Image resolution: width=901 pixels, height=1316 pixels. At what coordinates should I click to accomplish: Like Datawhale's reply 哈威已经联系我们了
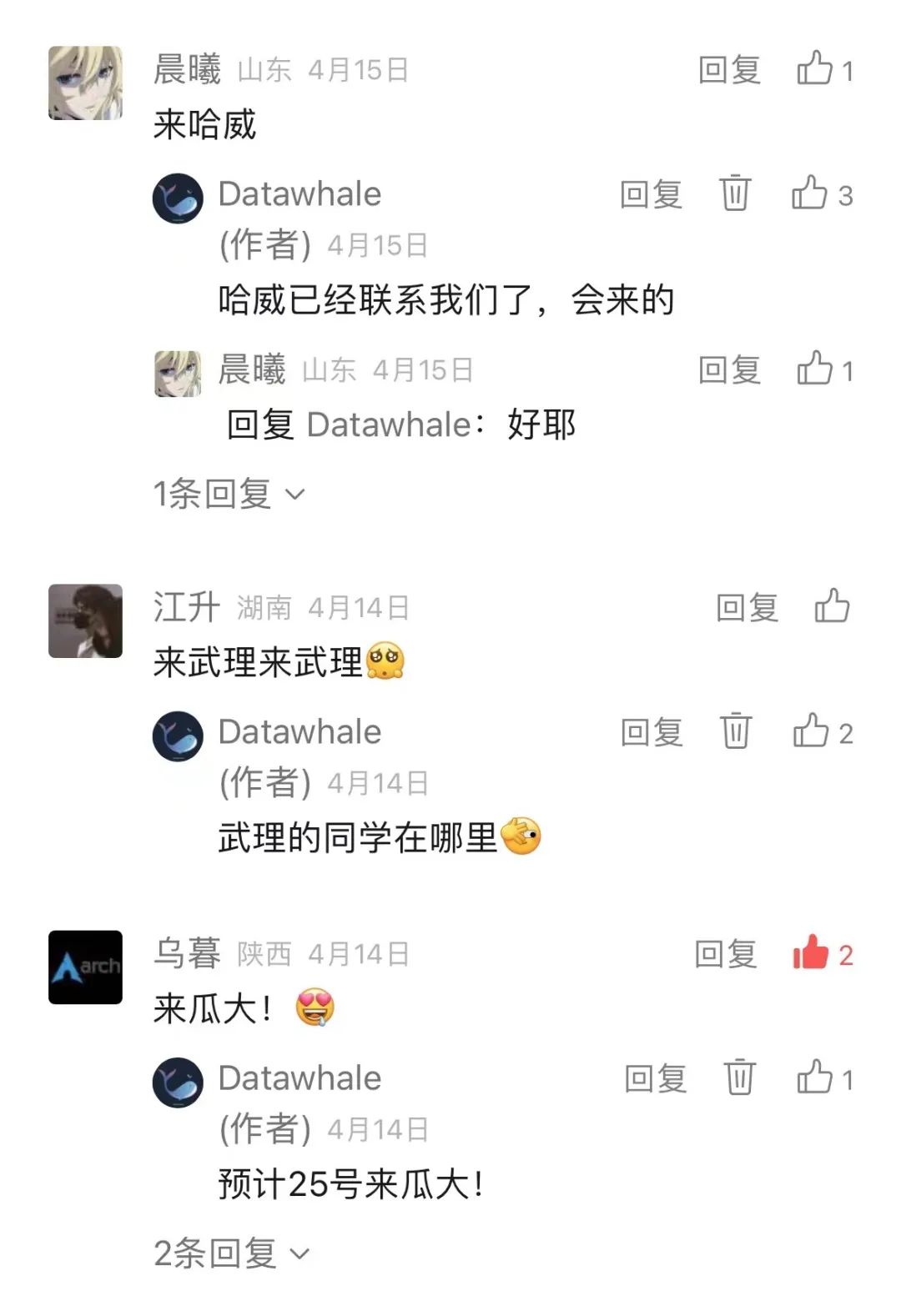[809, 193]
